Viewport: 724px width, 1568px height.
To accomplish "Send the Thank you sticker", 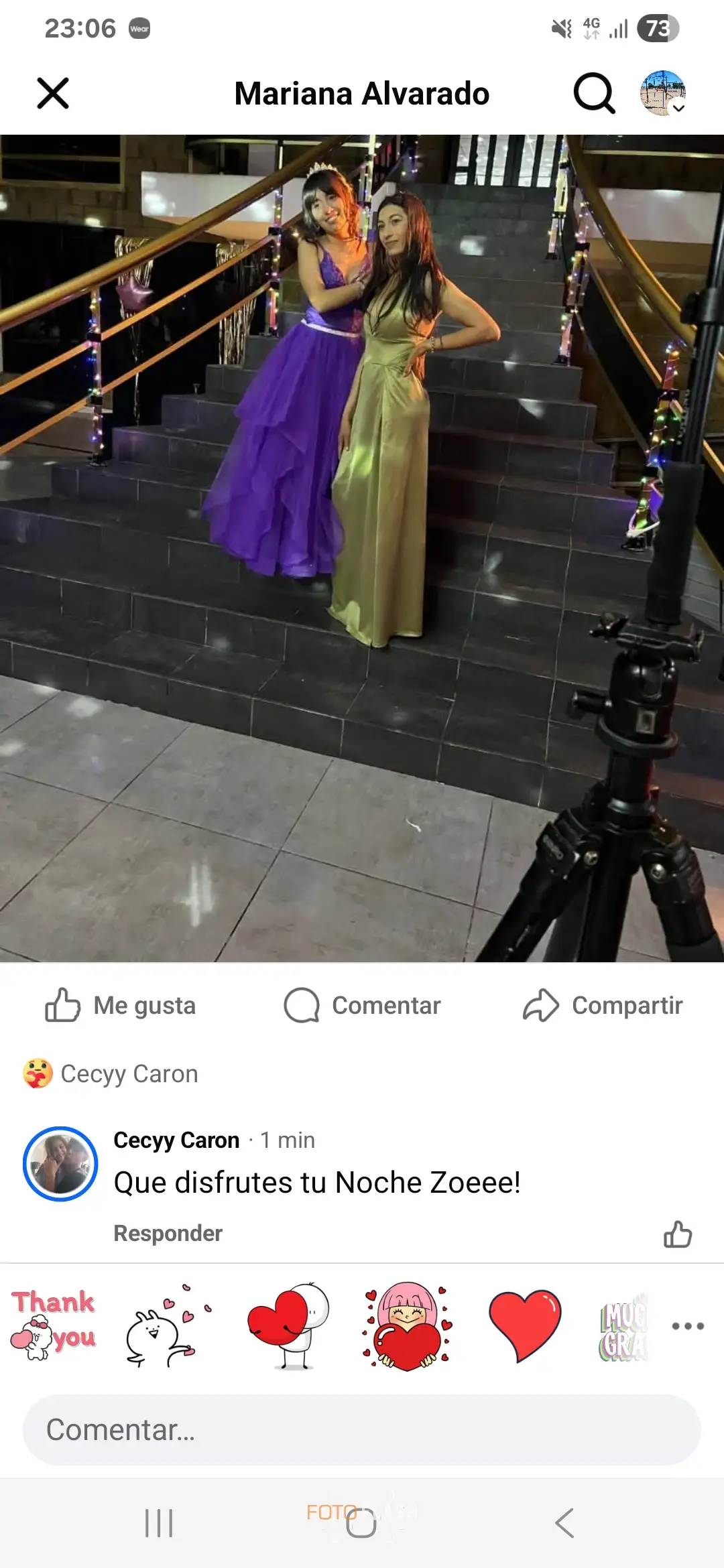I will pyautogui.click(x=54, y=1325).
